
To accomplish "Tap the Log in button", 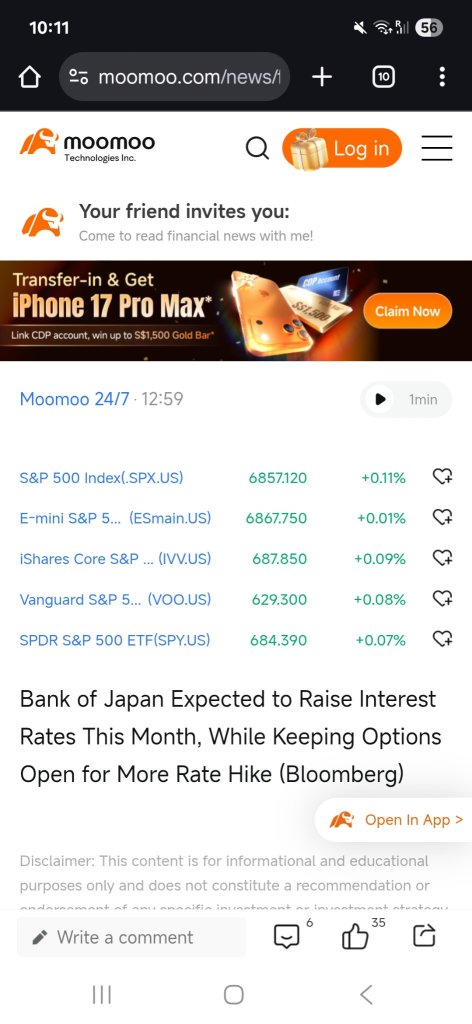I will click(342, 148).
